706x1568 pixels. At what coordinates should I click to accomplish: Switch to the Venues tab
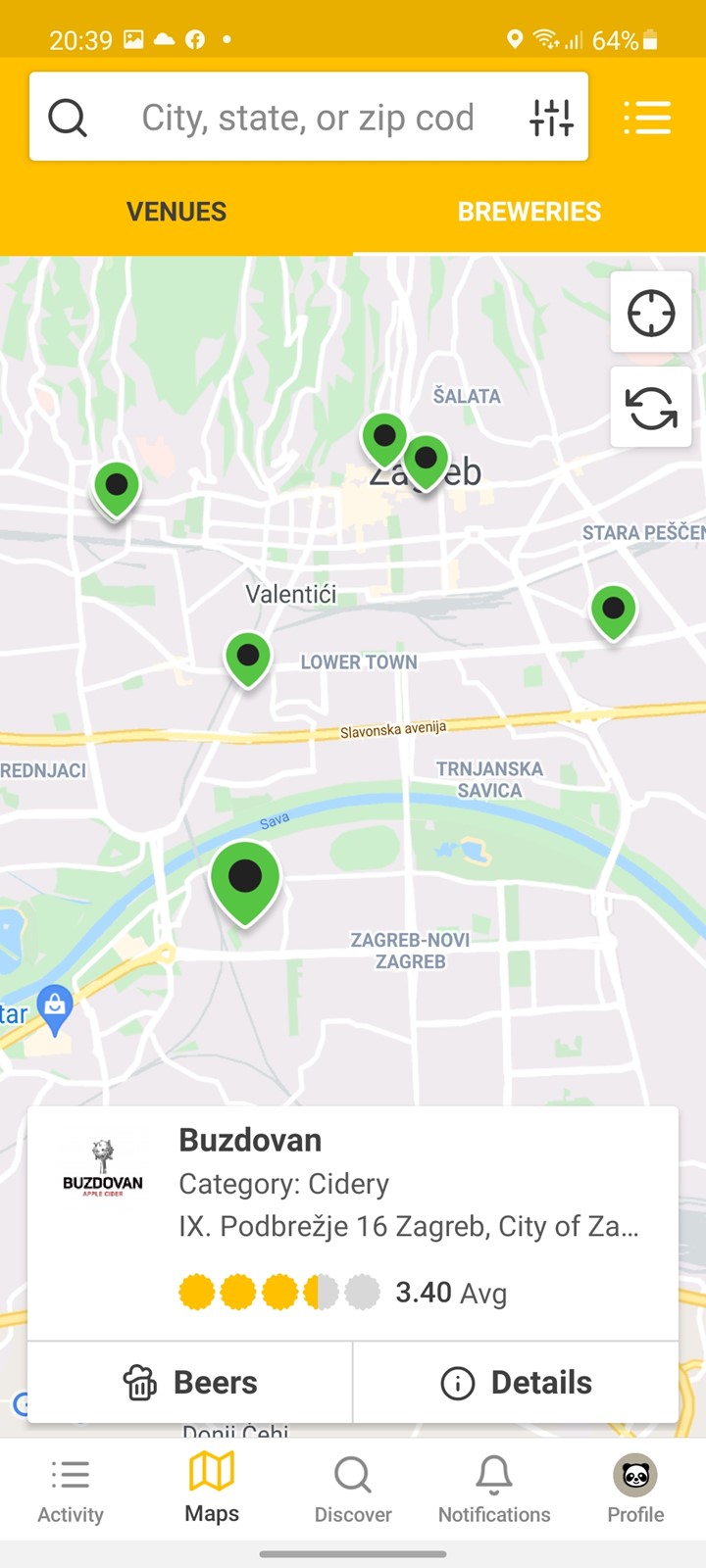coord(176,212)
